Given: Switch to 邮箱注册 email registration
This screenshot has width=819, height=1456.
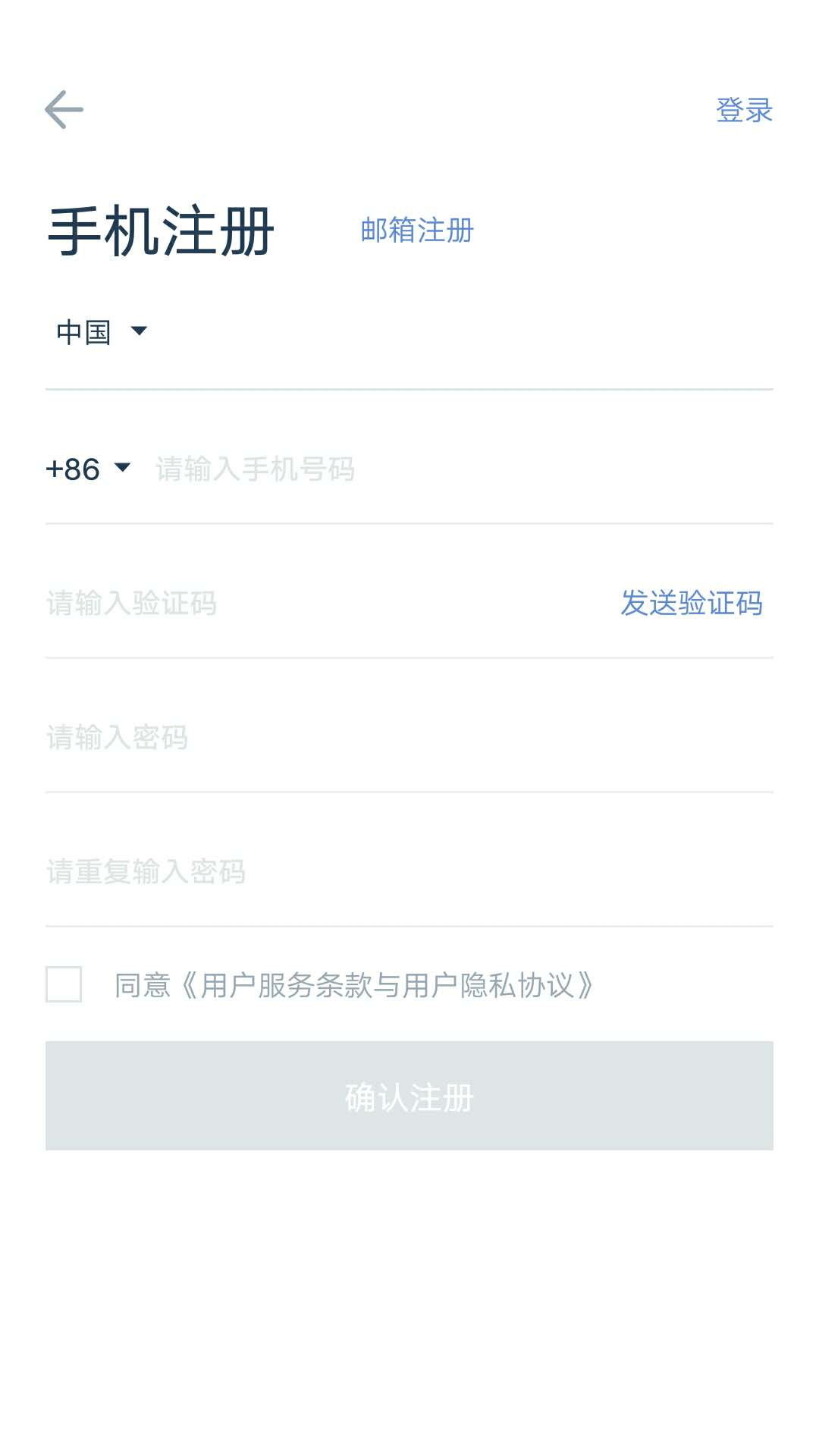Looking at the screenshot, I should (x=416, y=231).
